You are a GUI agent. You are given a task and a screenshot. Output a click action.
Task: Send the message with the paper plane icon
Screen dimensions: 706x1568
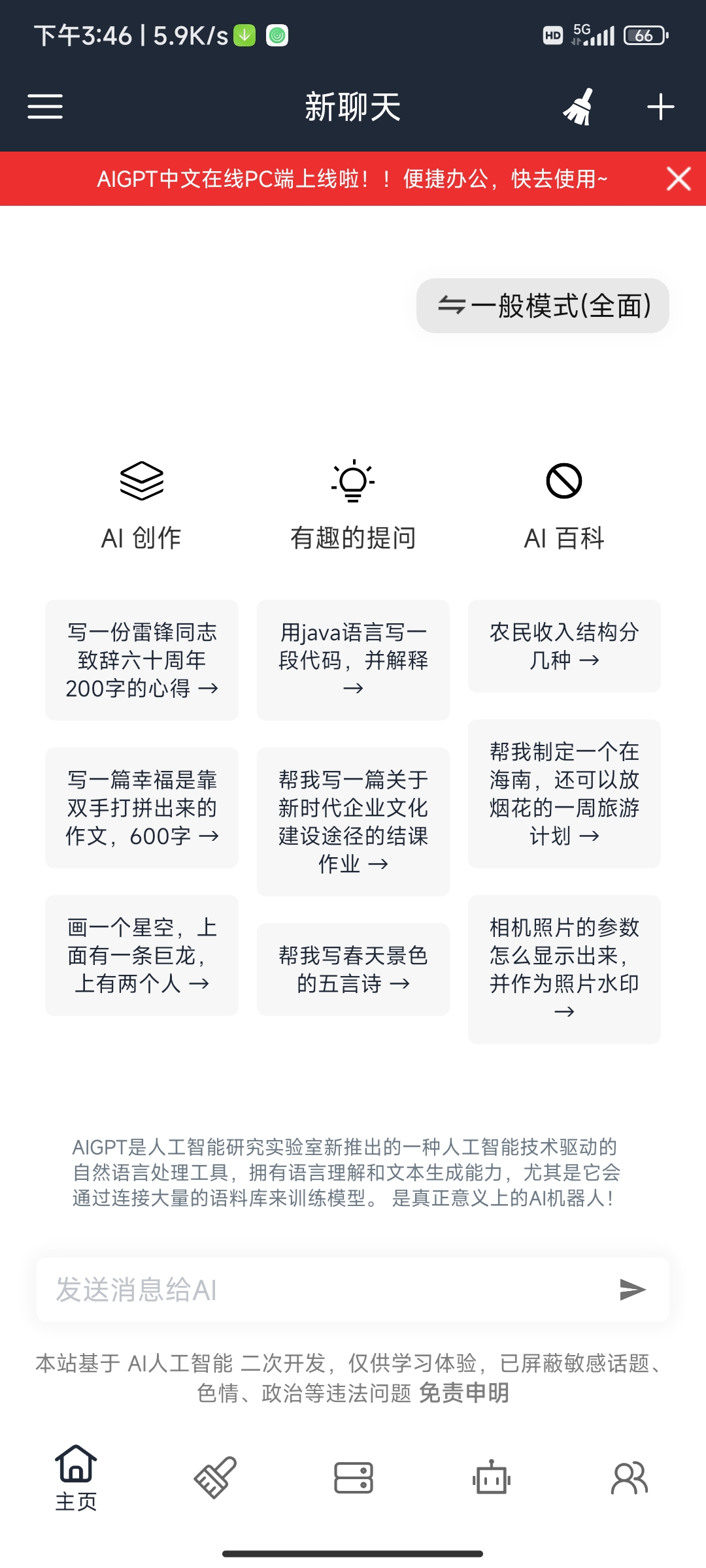[x=632, y=1290]
